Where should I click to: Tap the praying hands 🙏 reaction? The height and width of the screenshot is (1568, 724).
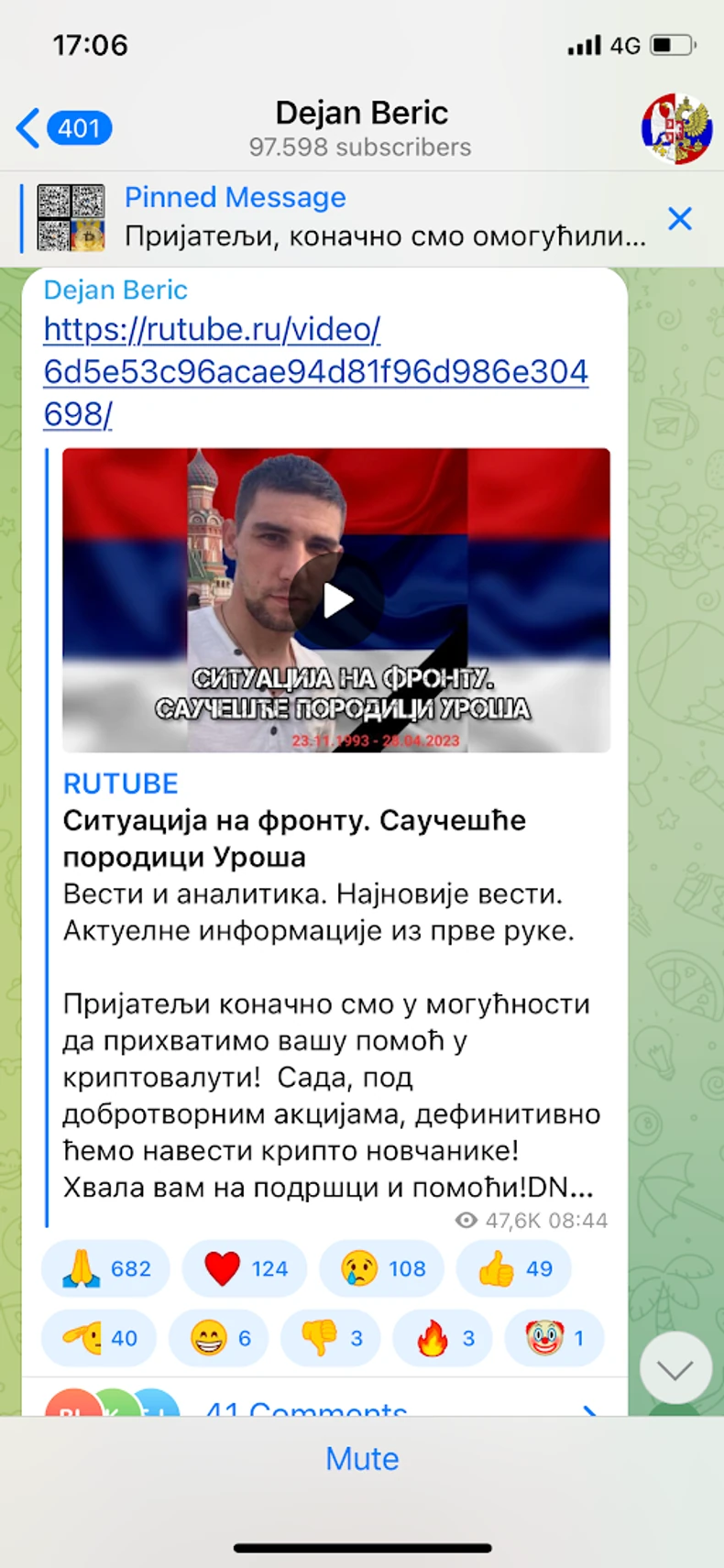click(104, 1268)
